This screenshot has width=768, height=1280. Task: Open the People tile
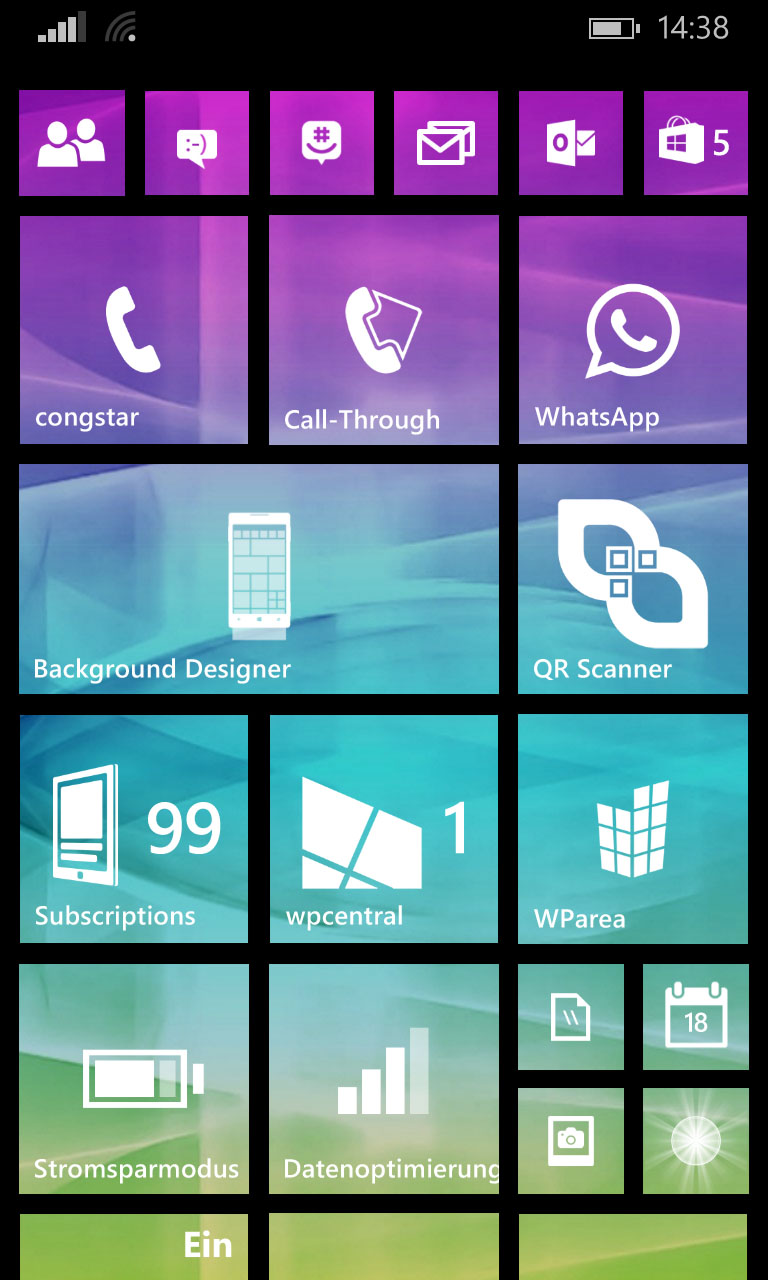(72, 143)
